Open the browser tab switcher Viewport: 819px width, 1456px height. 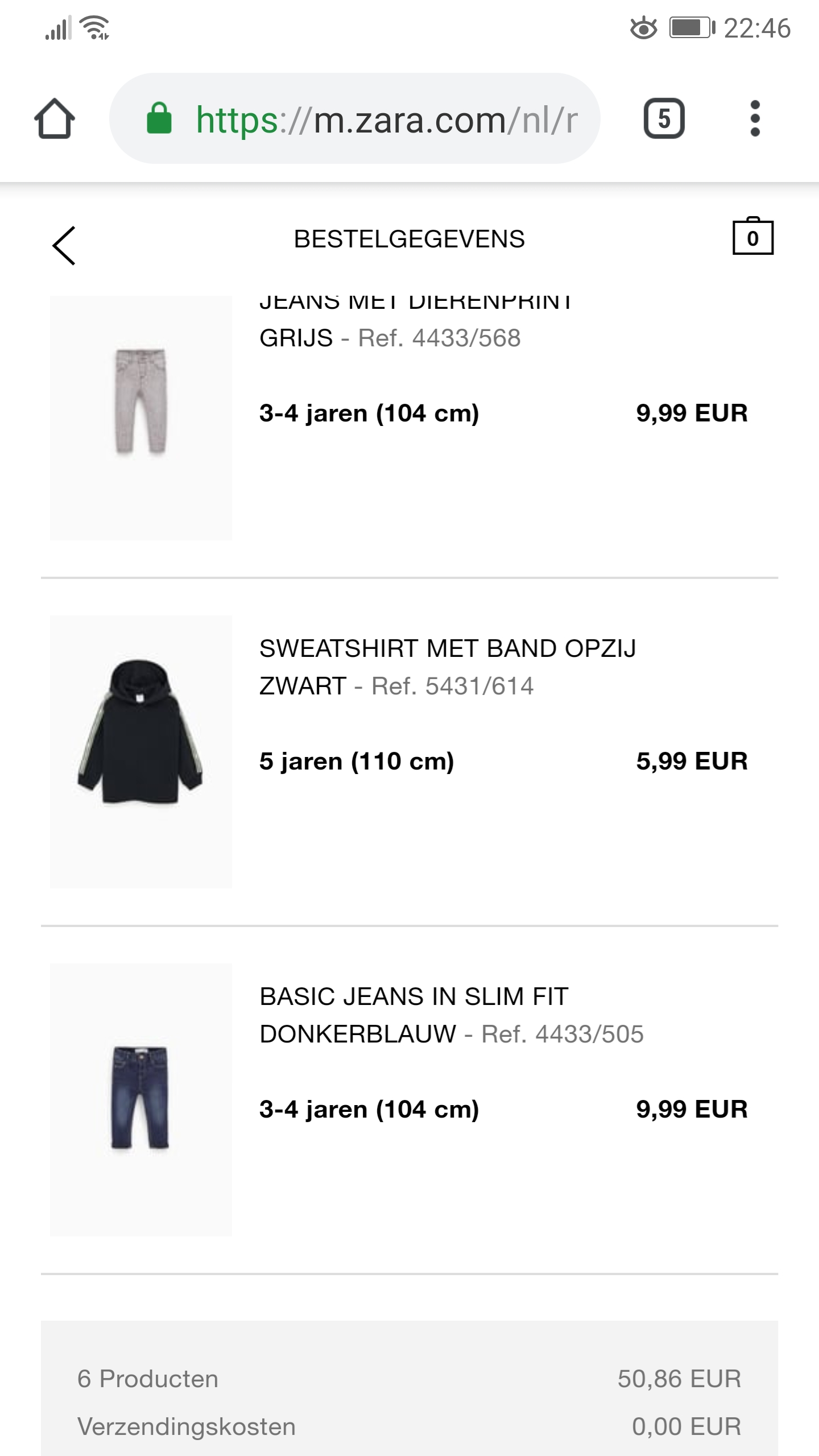[x=664, y=119]
